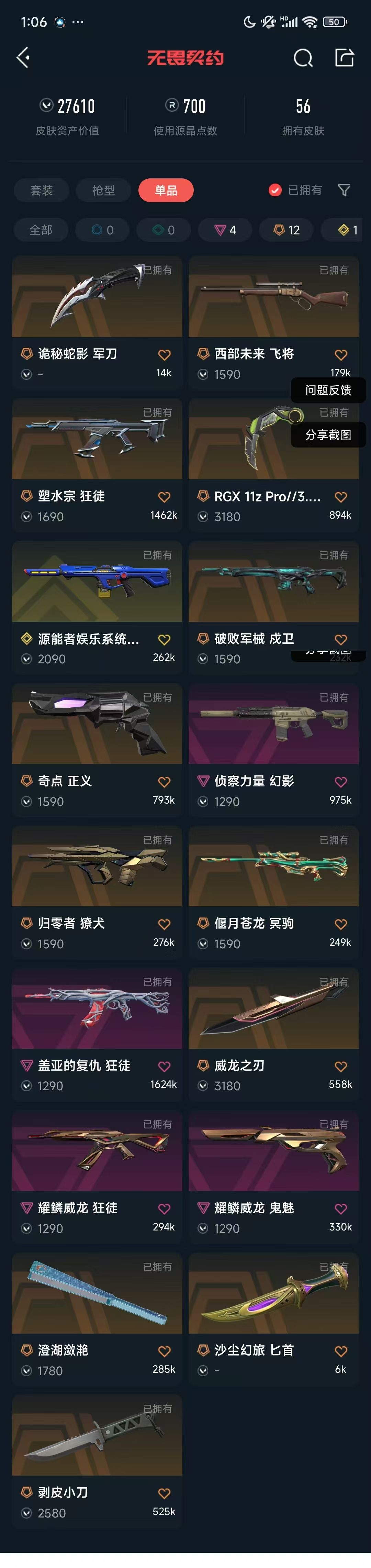This screenshot has width=371, height=1568.
Task: Open the filter funnel icon
Action: (x=344, y=190)
